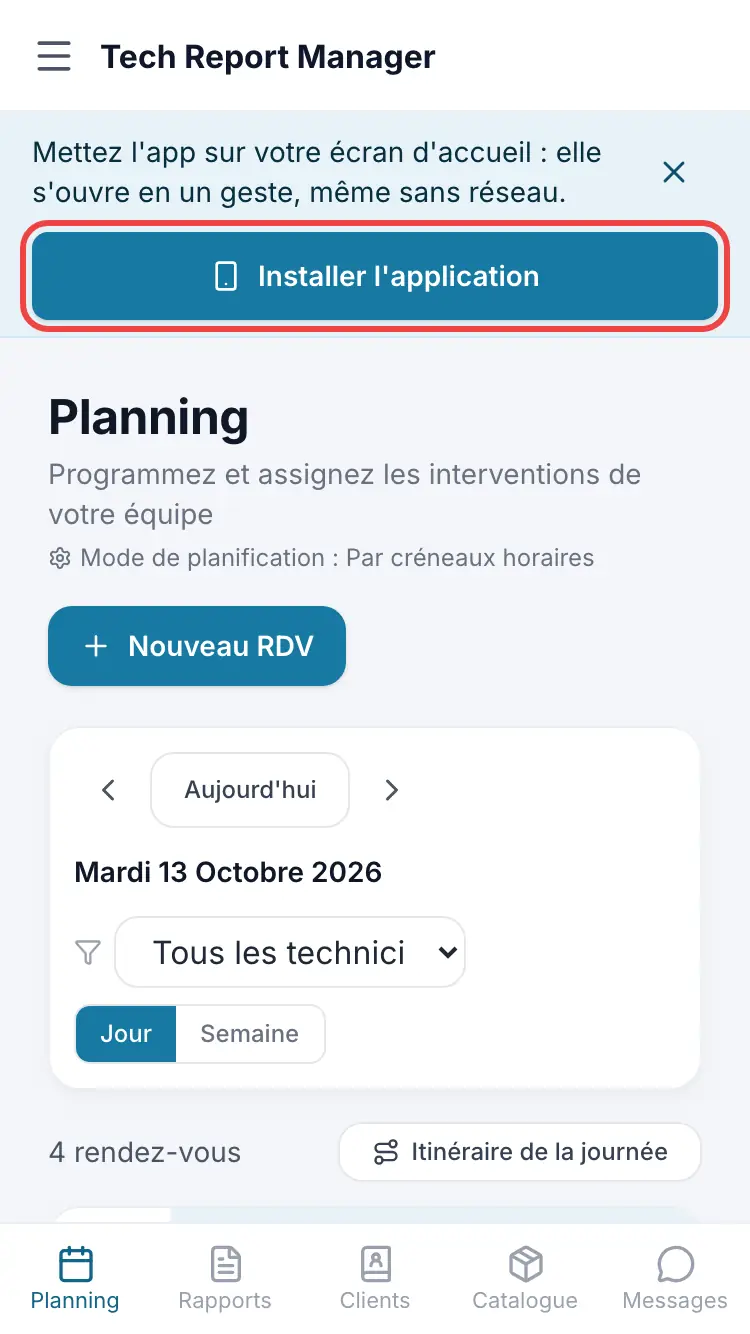Switch to the Catalogue tab

(525, 1279)
